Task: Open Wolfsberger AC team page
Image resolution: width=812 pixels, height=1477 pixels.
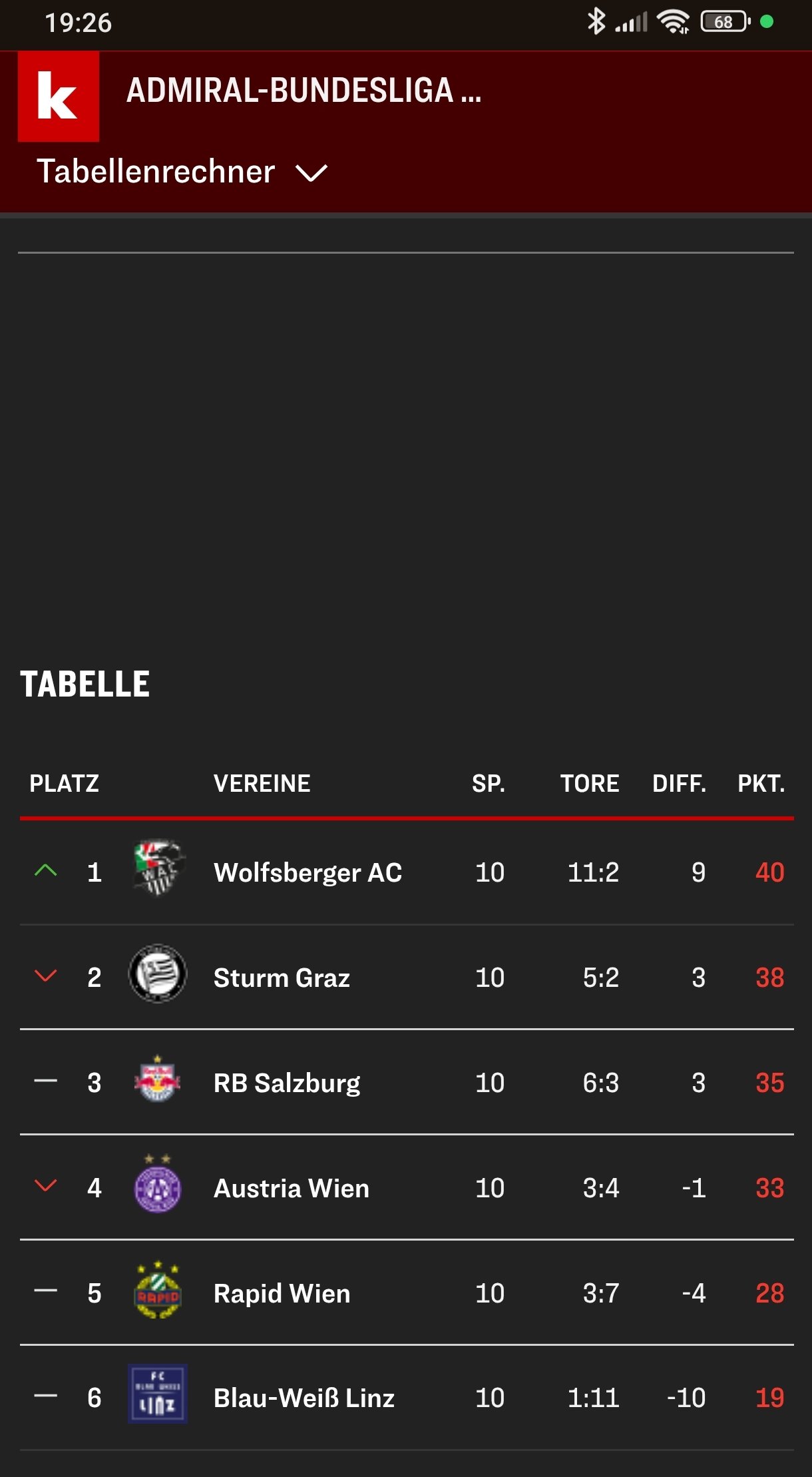Action: [x=307, y=872]
